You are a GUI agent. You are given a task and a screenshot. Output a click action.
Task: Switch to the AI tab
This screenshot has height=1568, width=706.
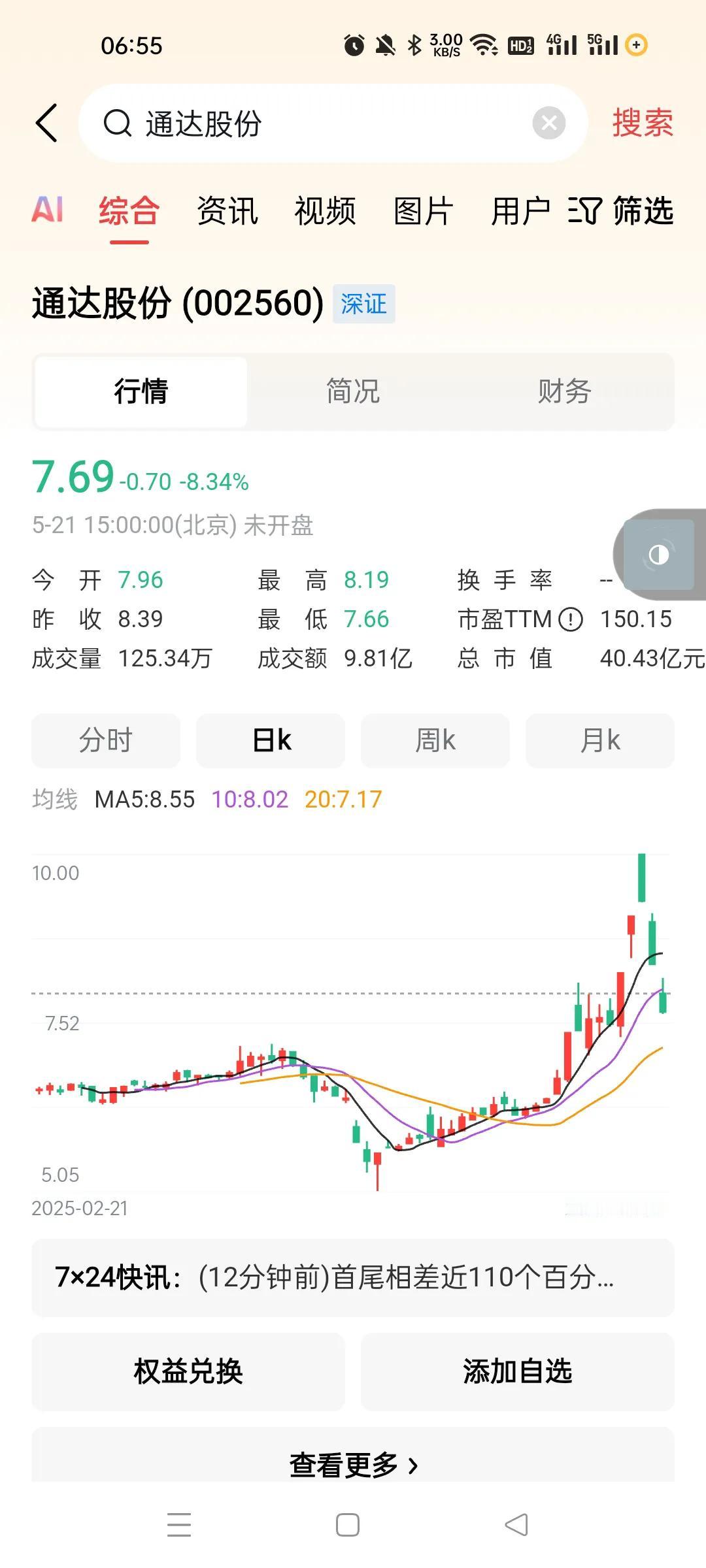(48, 210)
